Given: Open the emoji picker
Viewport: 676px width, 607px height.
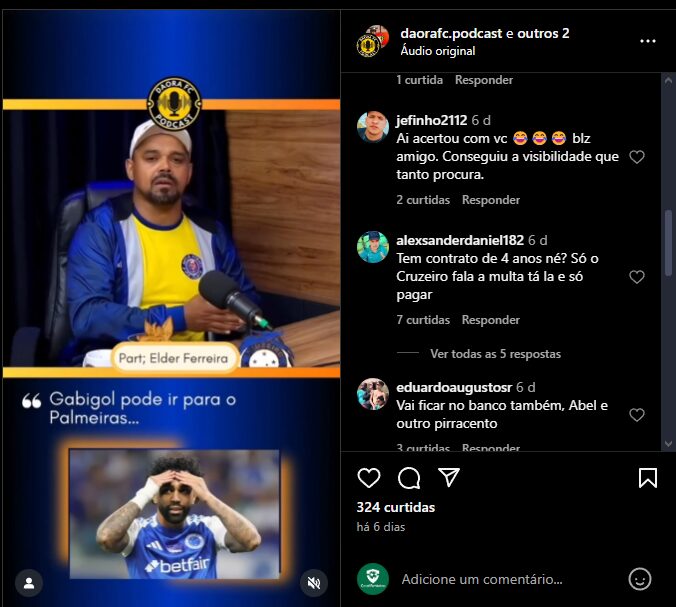Looking at the screenshot, I should point(640,579).
